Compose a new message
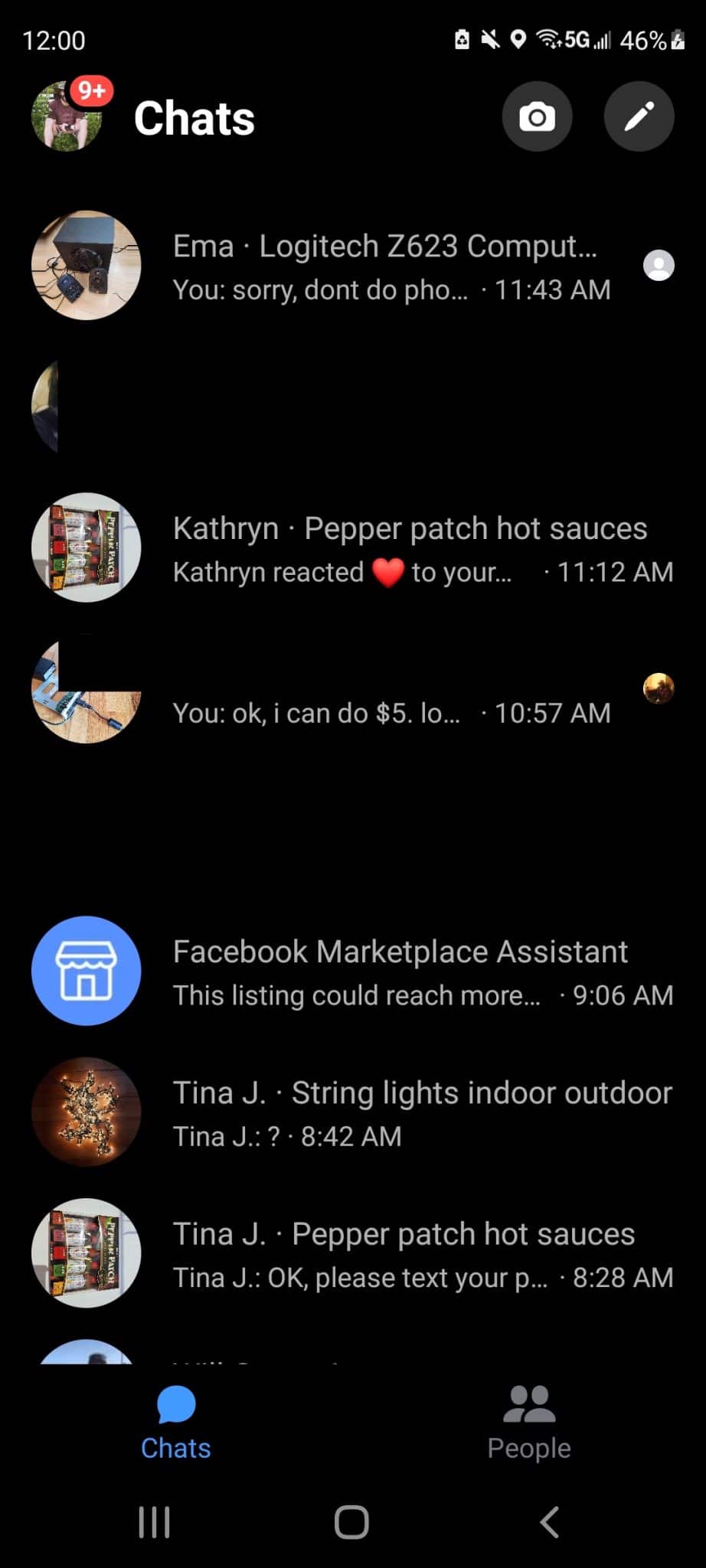 click(x=639, y=116)
